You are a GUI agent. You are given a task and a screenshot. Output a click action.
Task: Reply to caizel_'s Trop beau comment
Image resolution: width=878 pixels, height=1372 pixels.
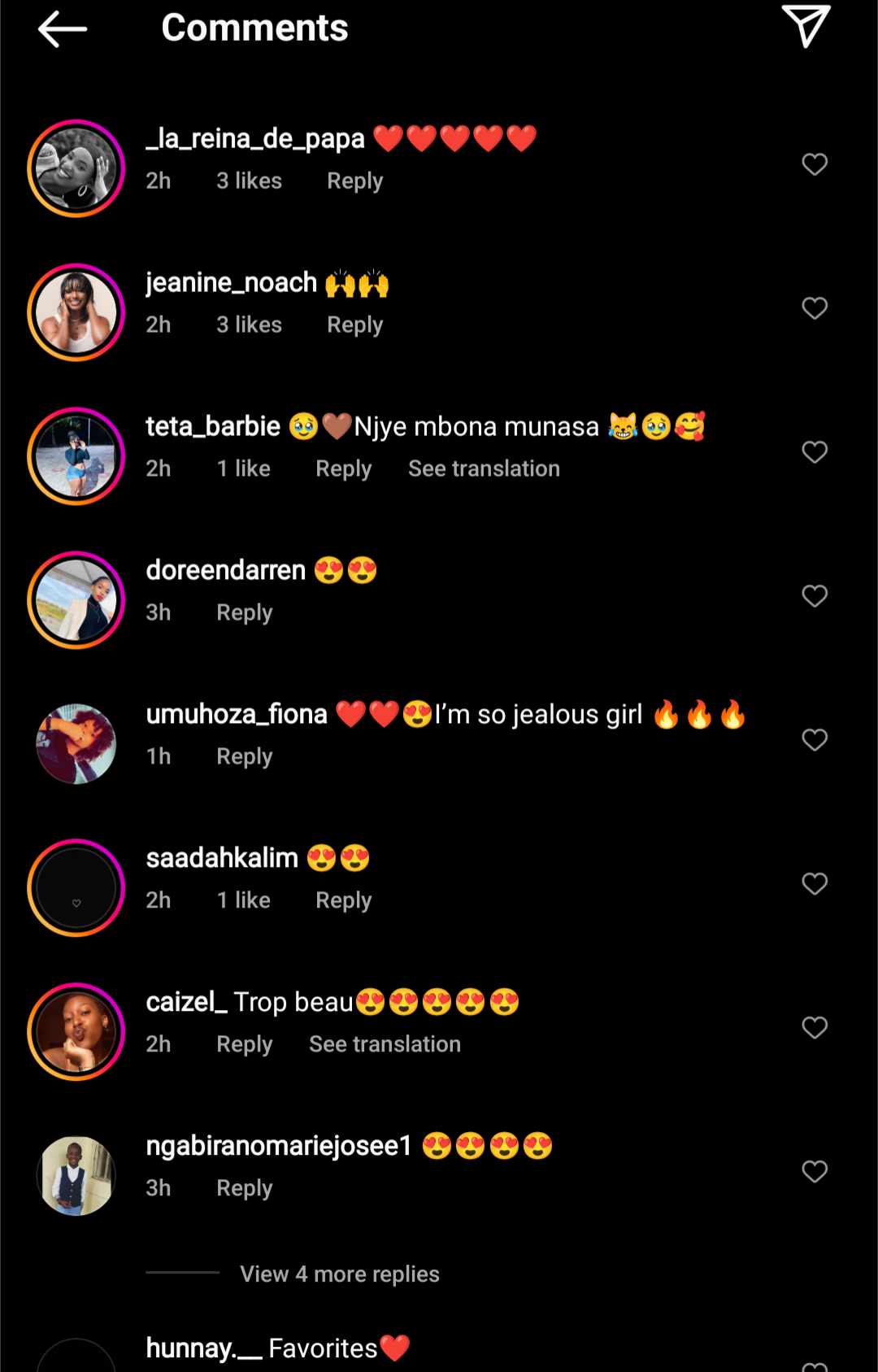point(244,1044)
